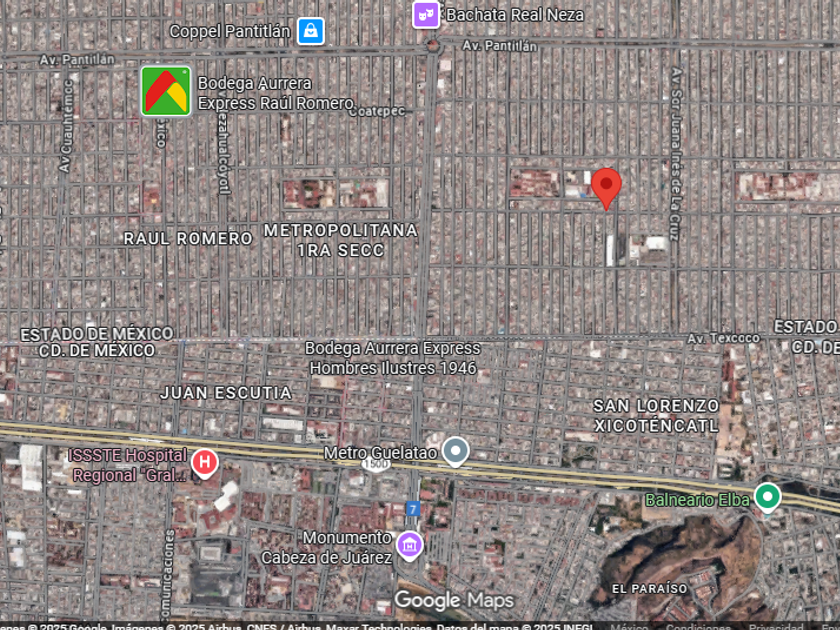Select the Monumento Cabeza de Juárez marker
This screenshot has width=840, height=630.
pos(409,545)
